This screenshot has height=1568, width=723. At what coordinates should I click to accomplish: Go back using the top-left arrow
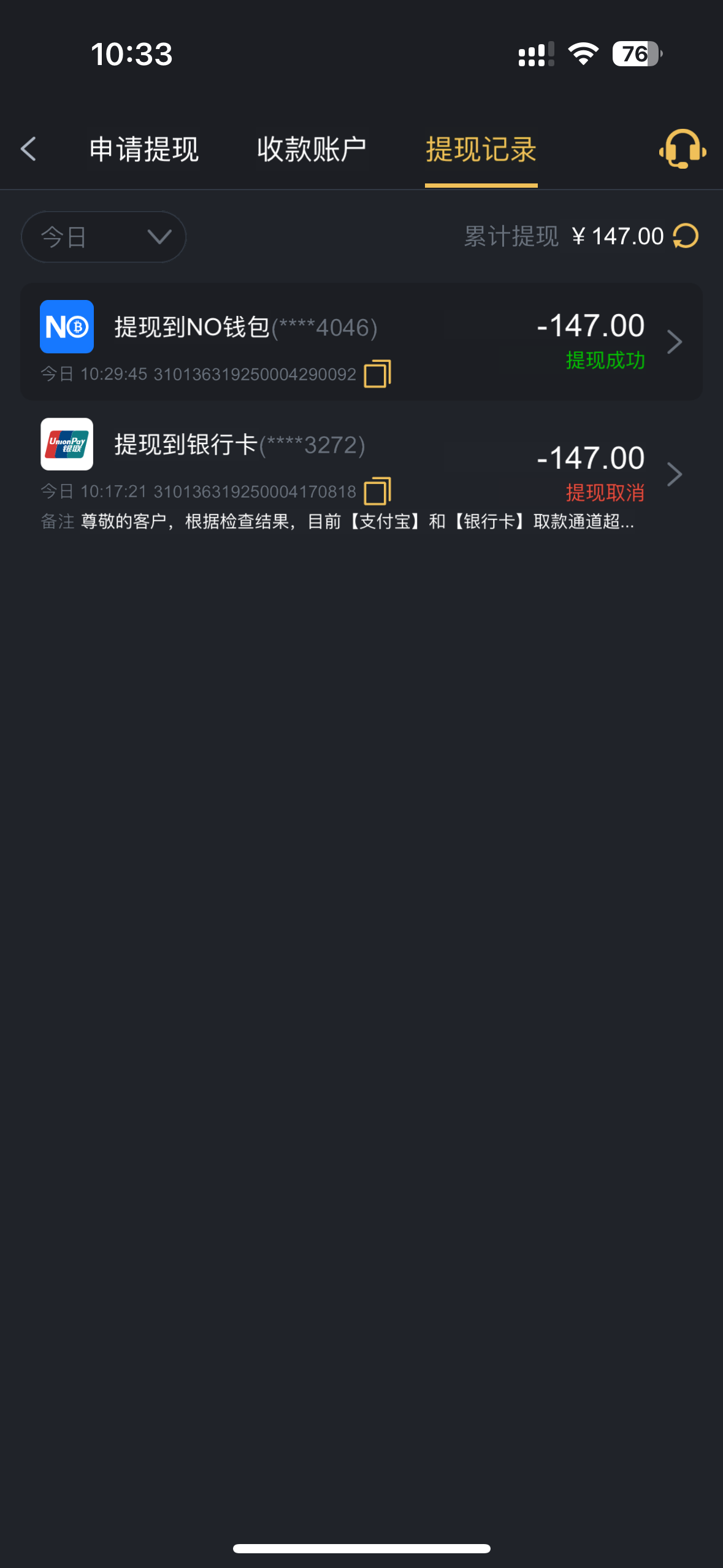[29, 149]
